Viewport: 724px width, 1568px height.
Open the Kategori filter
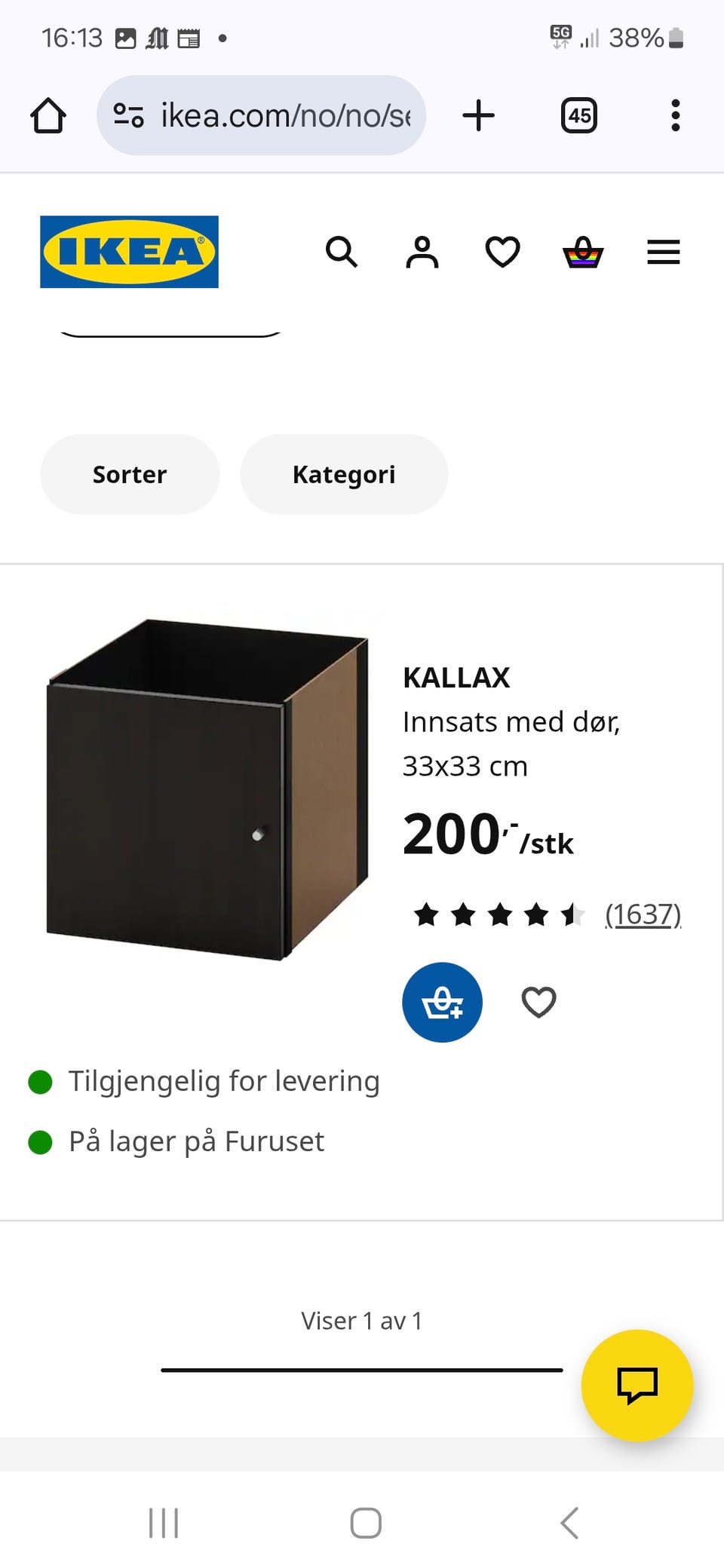tap(343, 474)
